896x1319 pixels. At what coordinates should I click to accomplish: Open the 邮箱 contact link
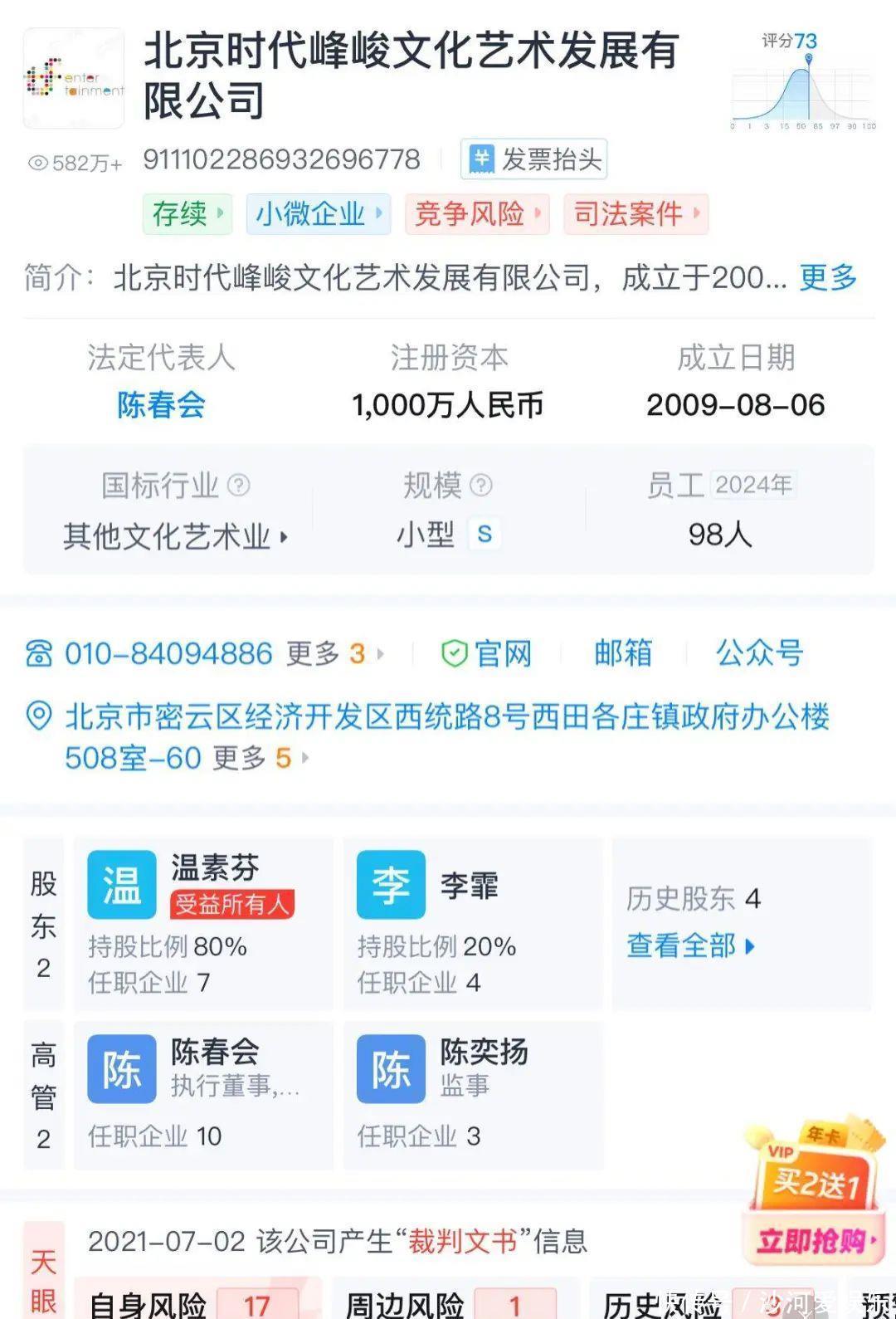pos(623,654)
